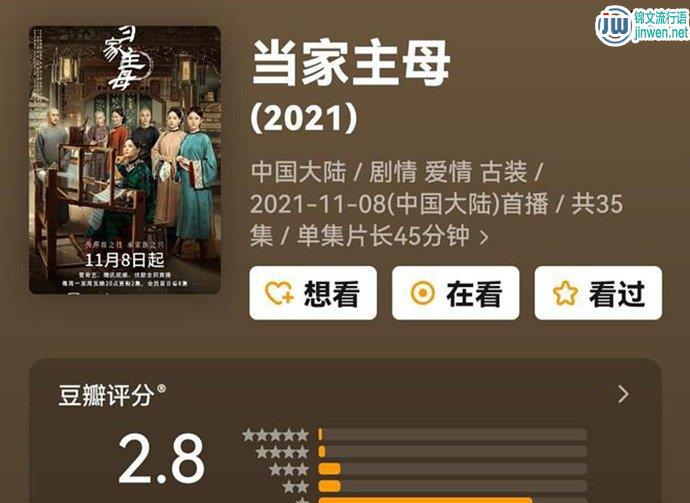
Task: Expand the drama info details chevron
Action: coord(485,238)
